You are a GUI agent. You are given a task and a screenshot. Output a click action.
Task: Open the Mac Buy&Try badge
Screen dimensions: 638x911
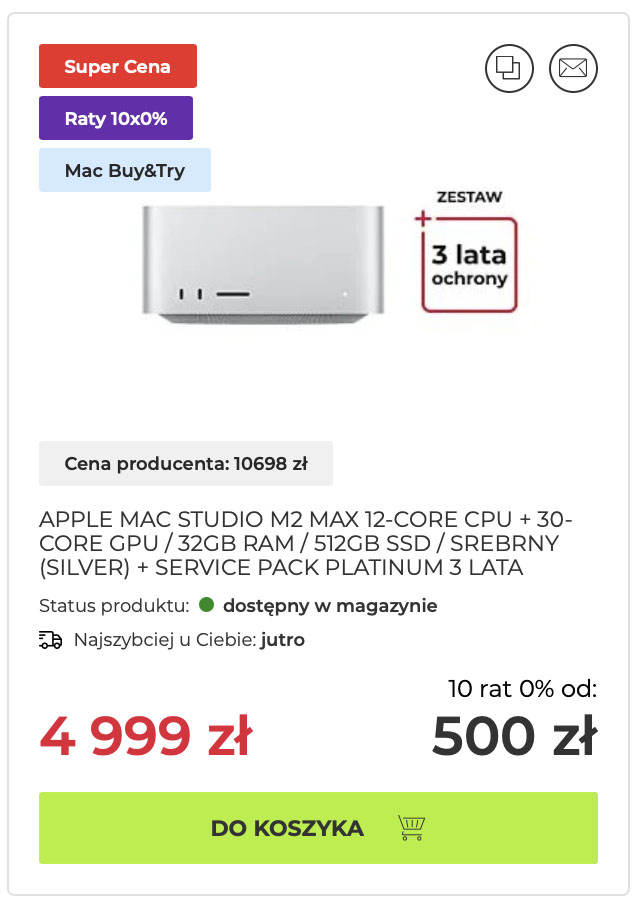coord(125,170)
